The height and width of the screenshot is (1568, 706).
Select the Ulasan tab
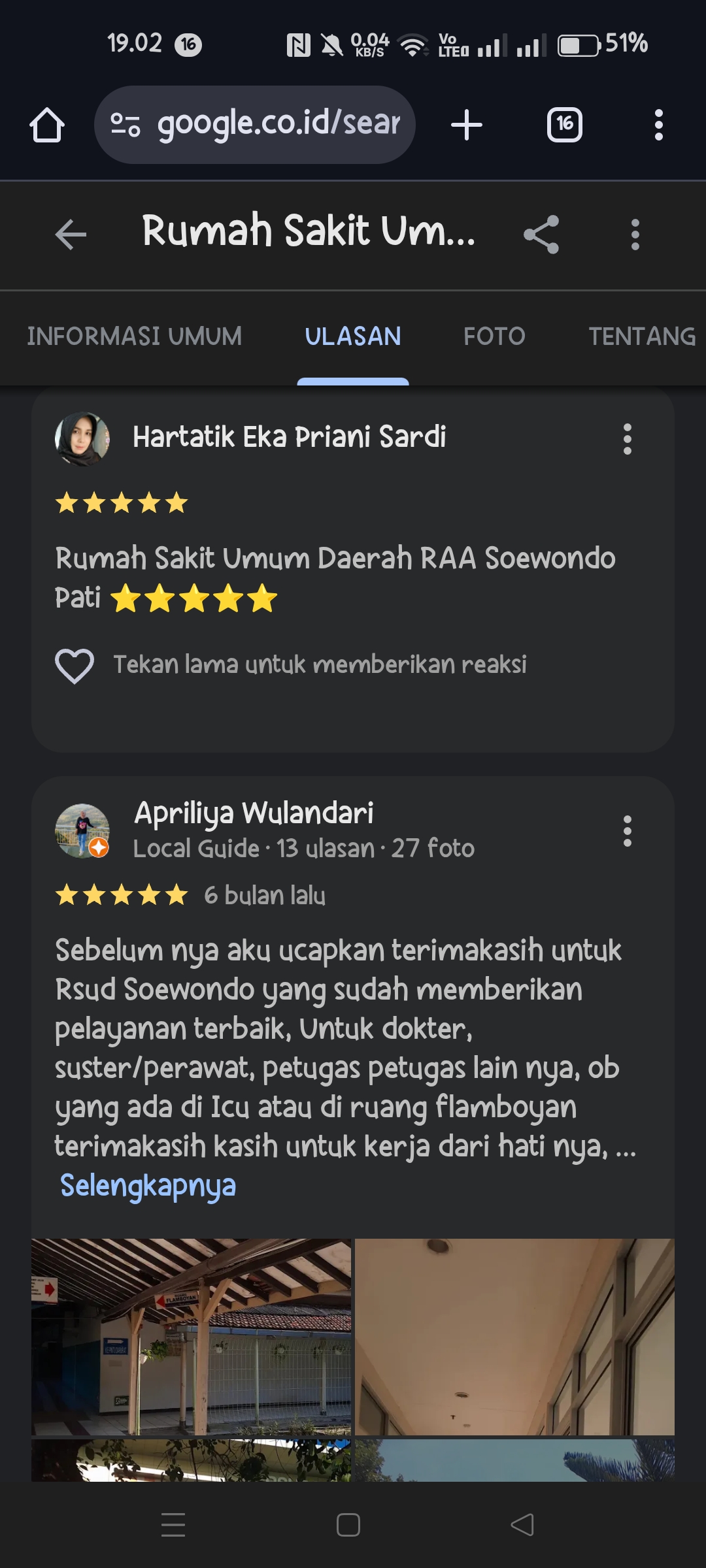353,336
